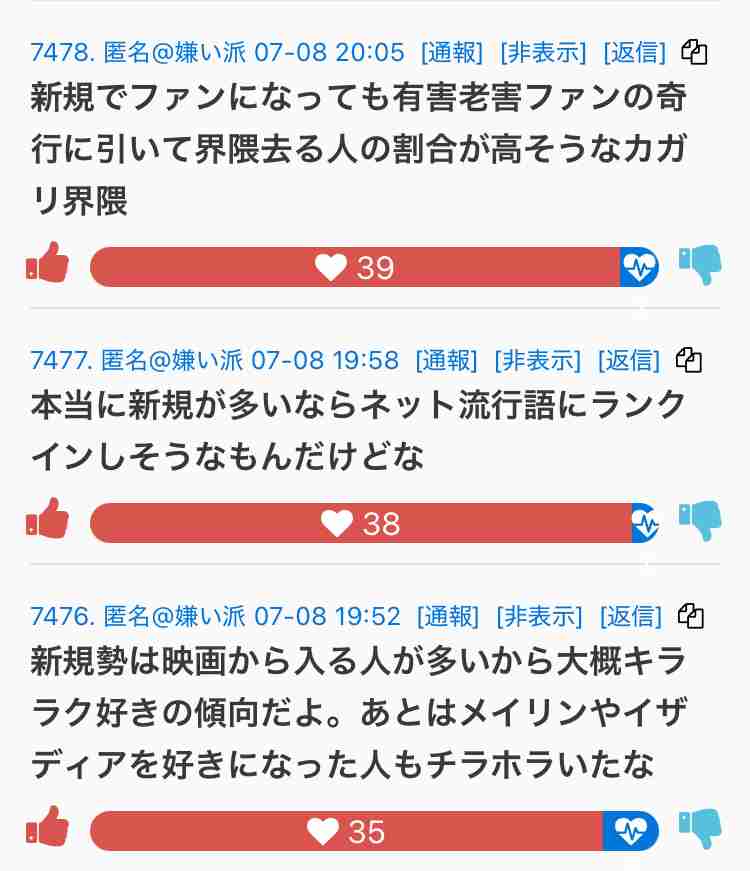Thumbs up comment 7478

click(x=48, y=266)
